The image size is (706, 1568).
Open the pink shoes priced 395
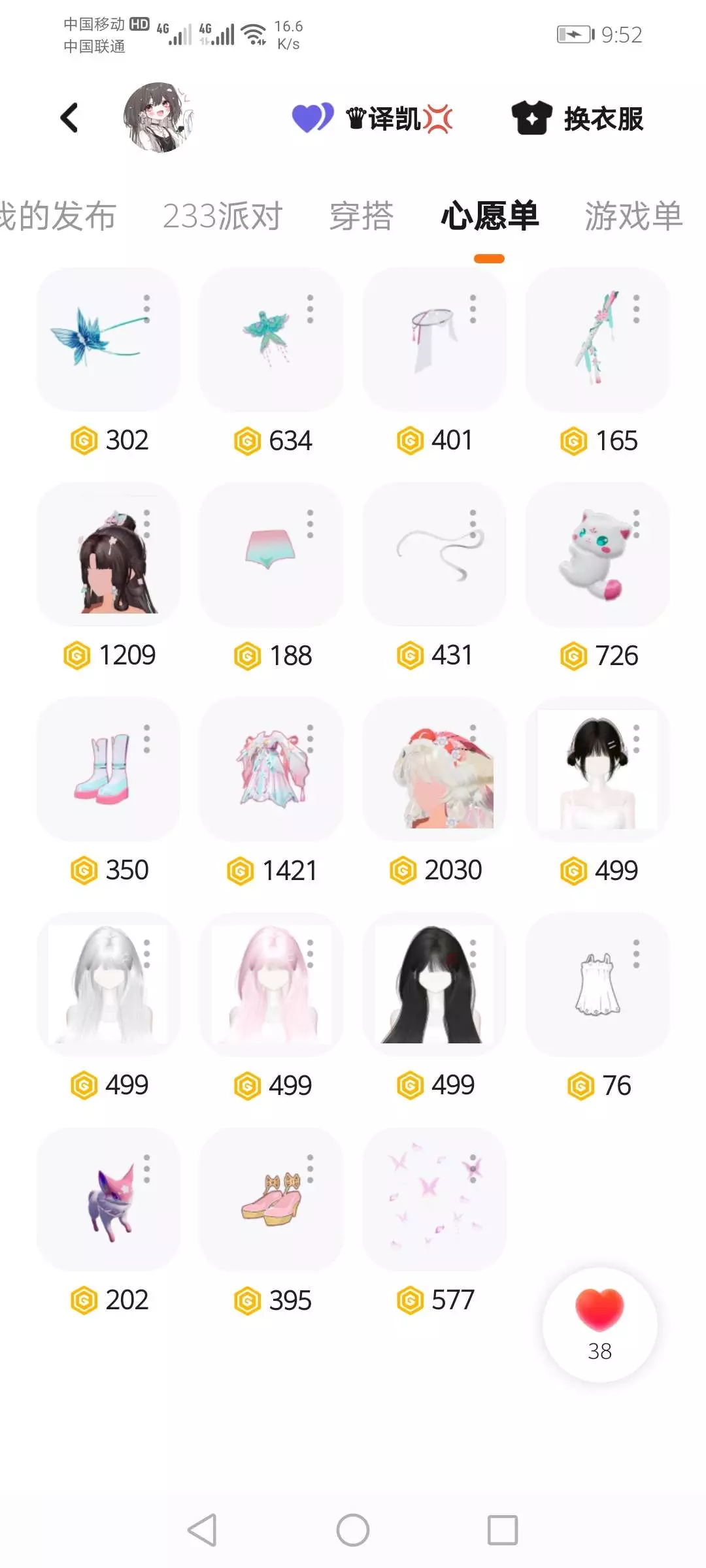click(271, 1199)
